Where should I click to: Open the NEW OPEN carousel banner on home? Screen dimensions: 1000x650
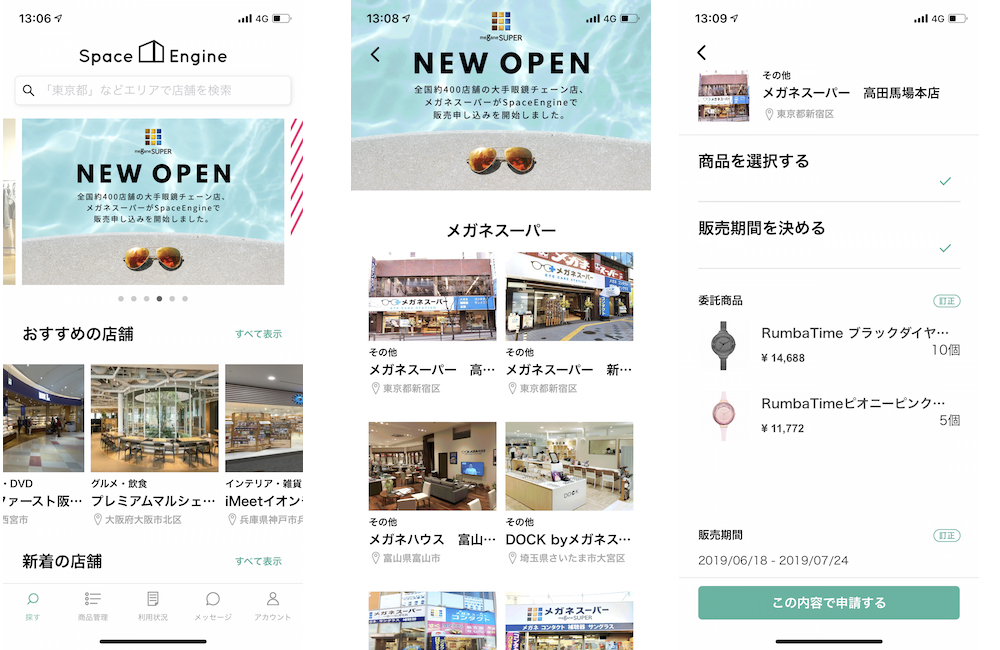point(153,202)
